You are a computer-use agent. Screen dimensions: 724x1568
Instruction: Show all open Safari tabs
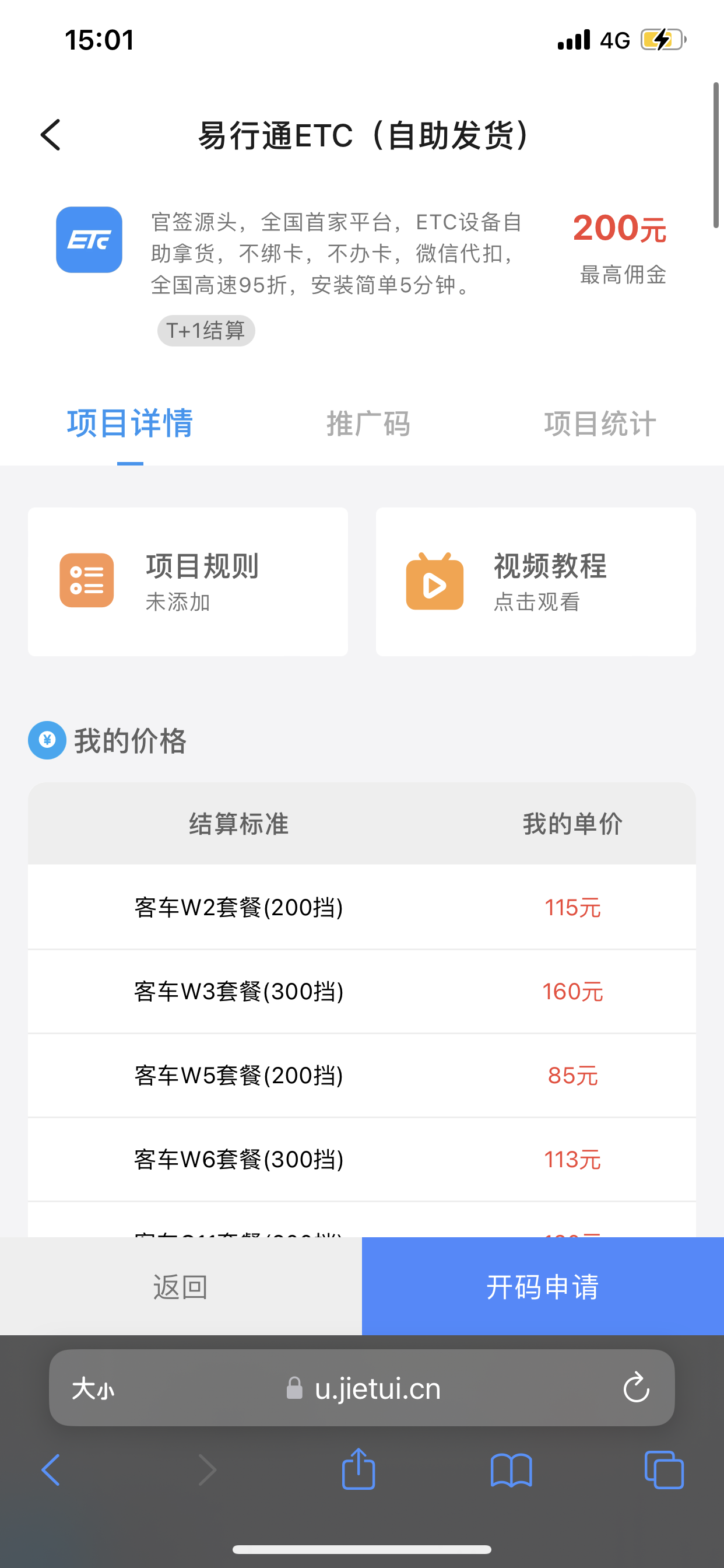pos(664,1470)
